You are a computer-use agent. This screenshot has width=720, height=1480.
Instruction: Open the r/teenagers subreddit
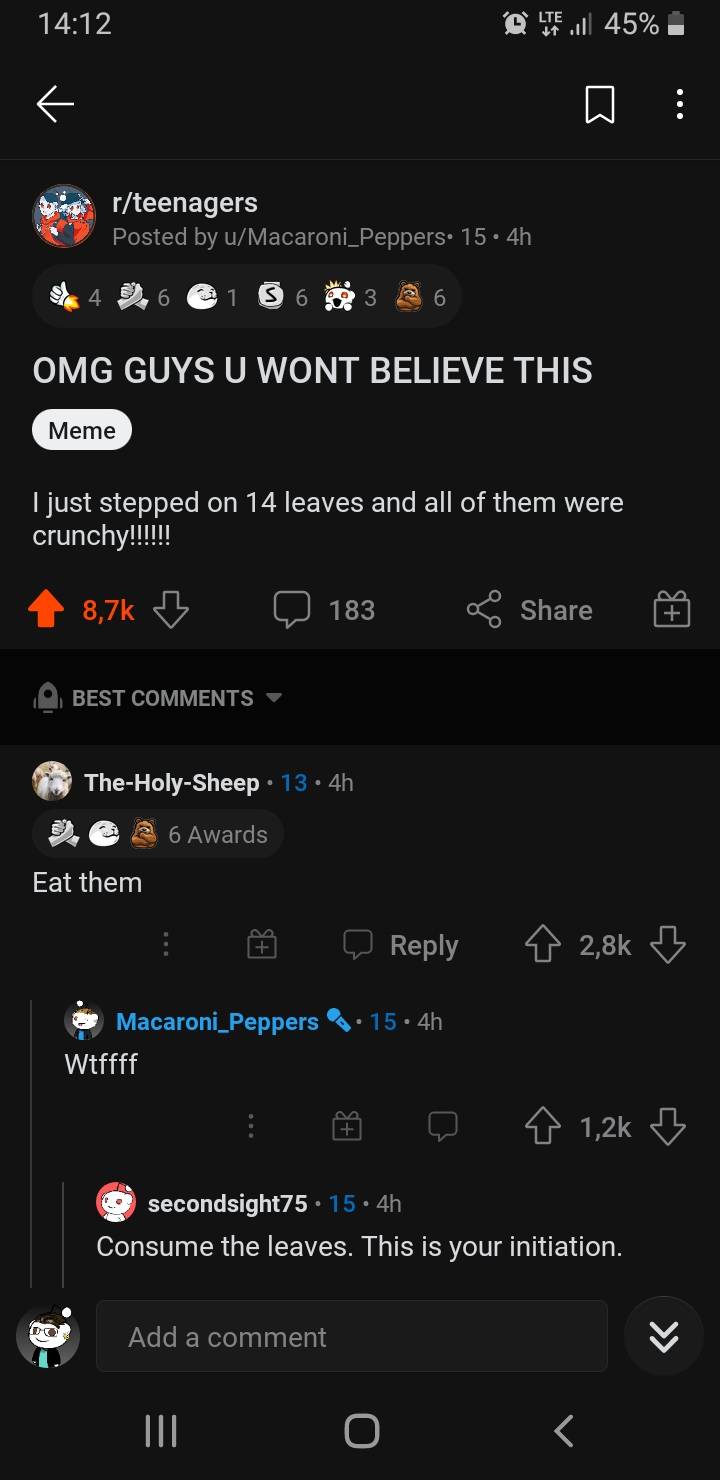pos(185,202)
